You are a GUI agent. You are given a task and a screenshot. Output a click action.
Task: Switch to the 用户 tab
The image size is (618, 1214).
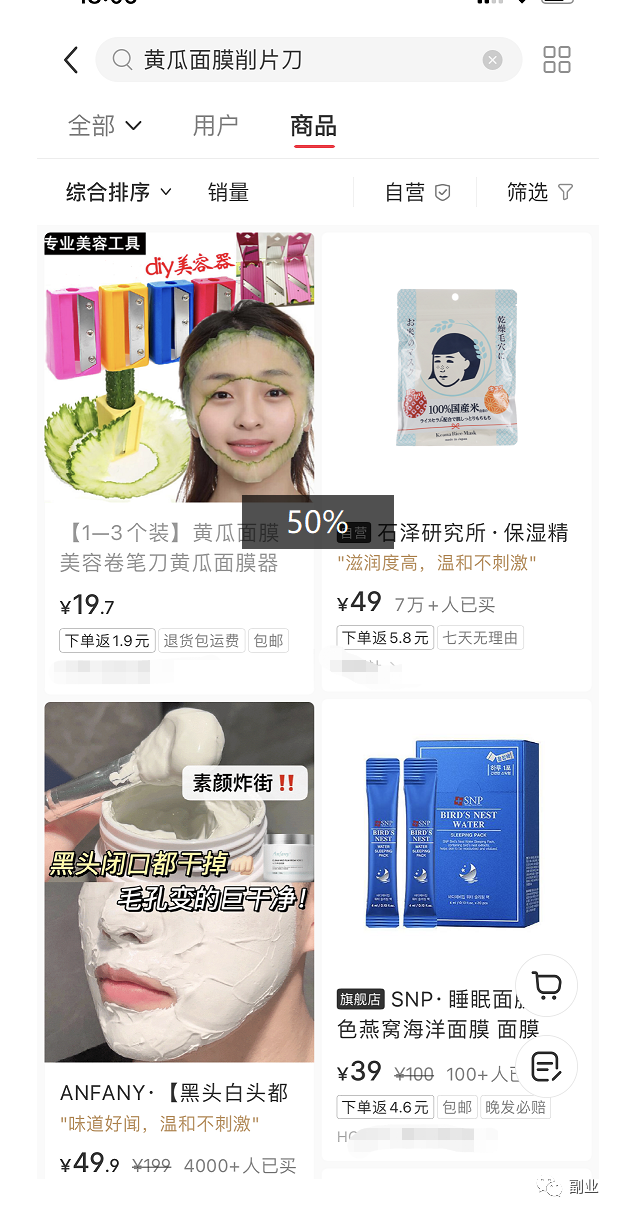(215, 126)
